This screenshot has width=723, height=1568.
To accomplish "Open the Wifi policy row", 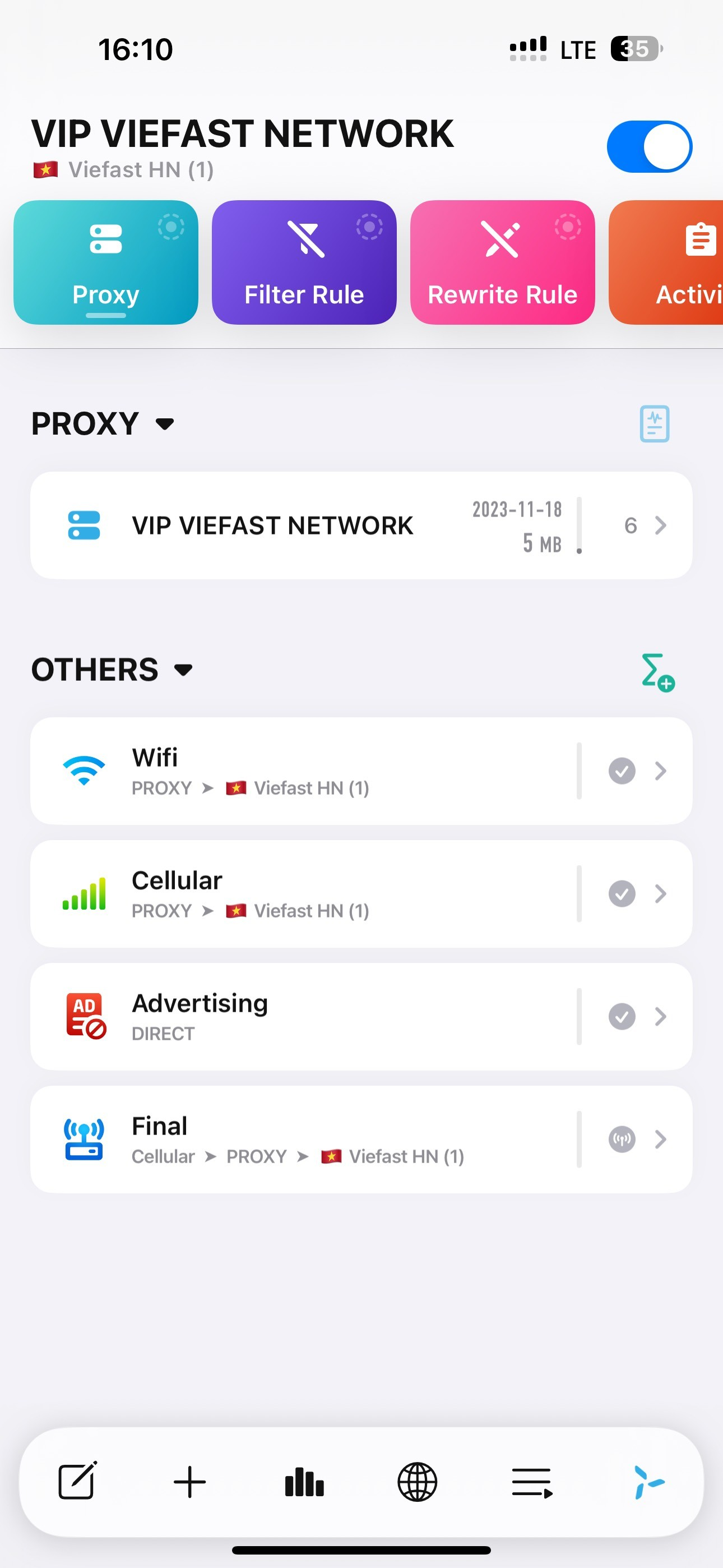I will click(x=361, y=771).
